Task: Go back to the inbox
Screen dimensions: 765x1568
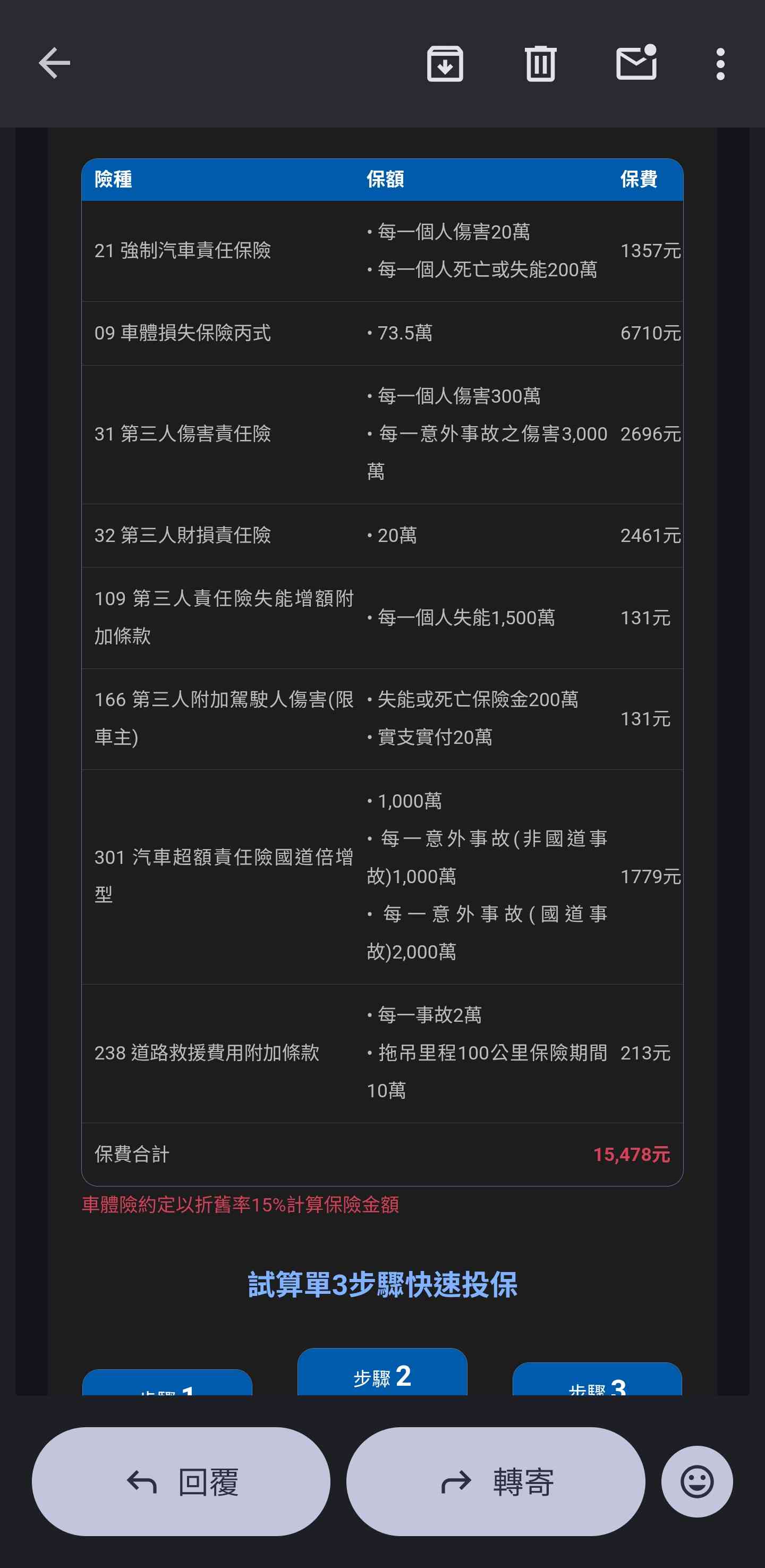Action: (55, 63)
